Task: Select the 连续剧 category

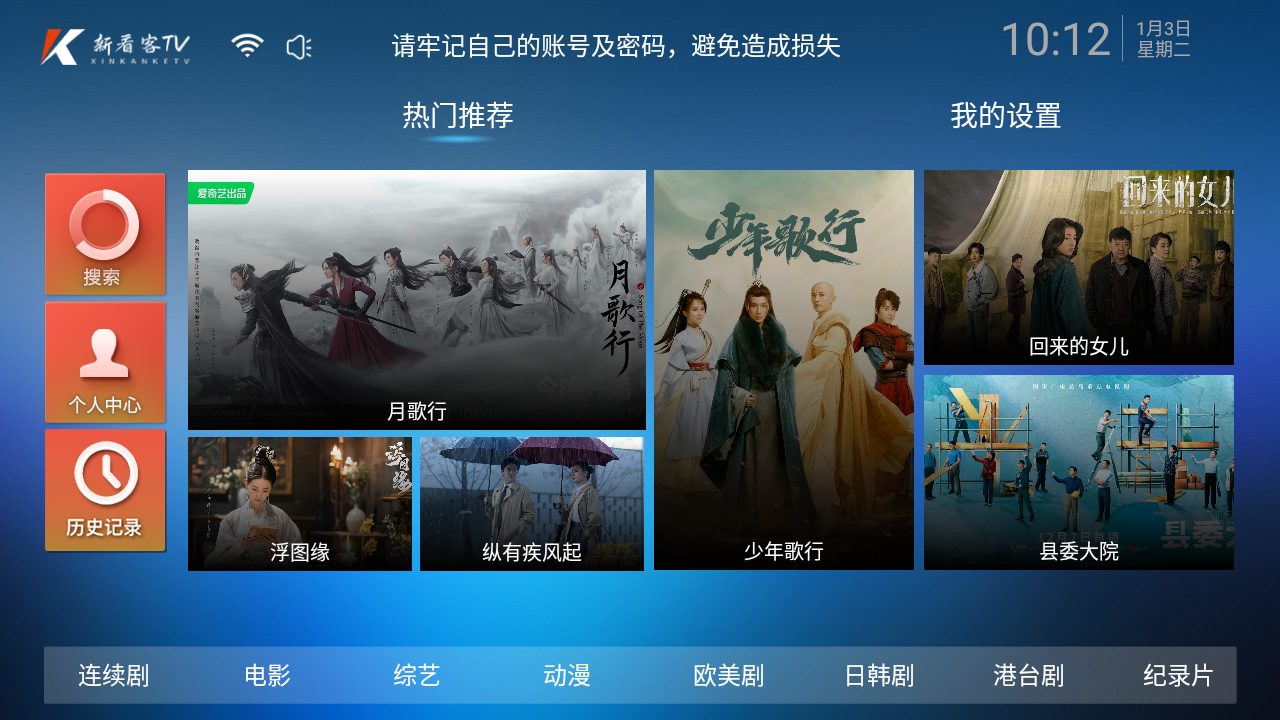Action: [x=114, y=676]
